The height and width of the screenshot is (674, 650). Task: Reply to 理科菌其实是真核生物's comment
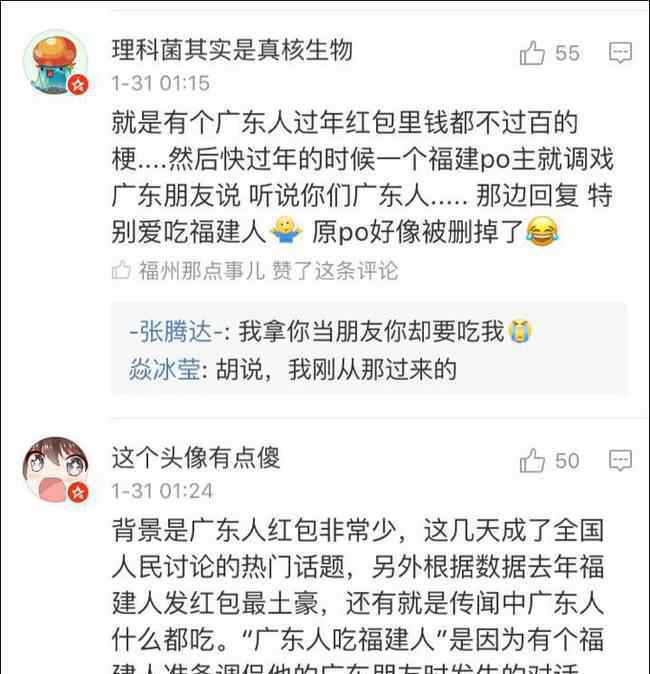pos(620,53)
